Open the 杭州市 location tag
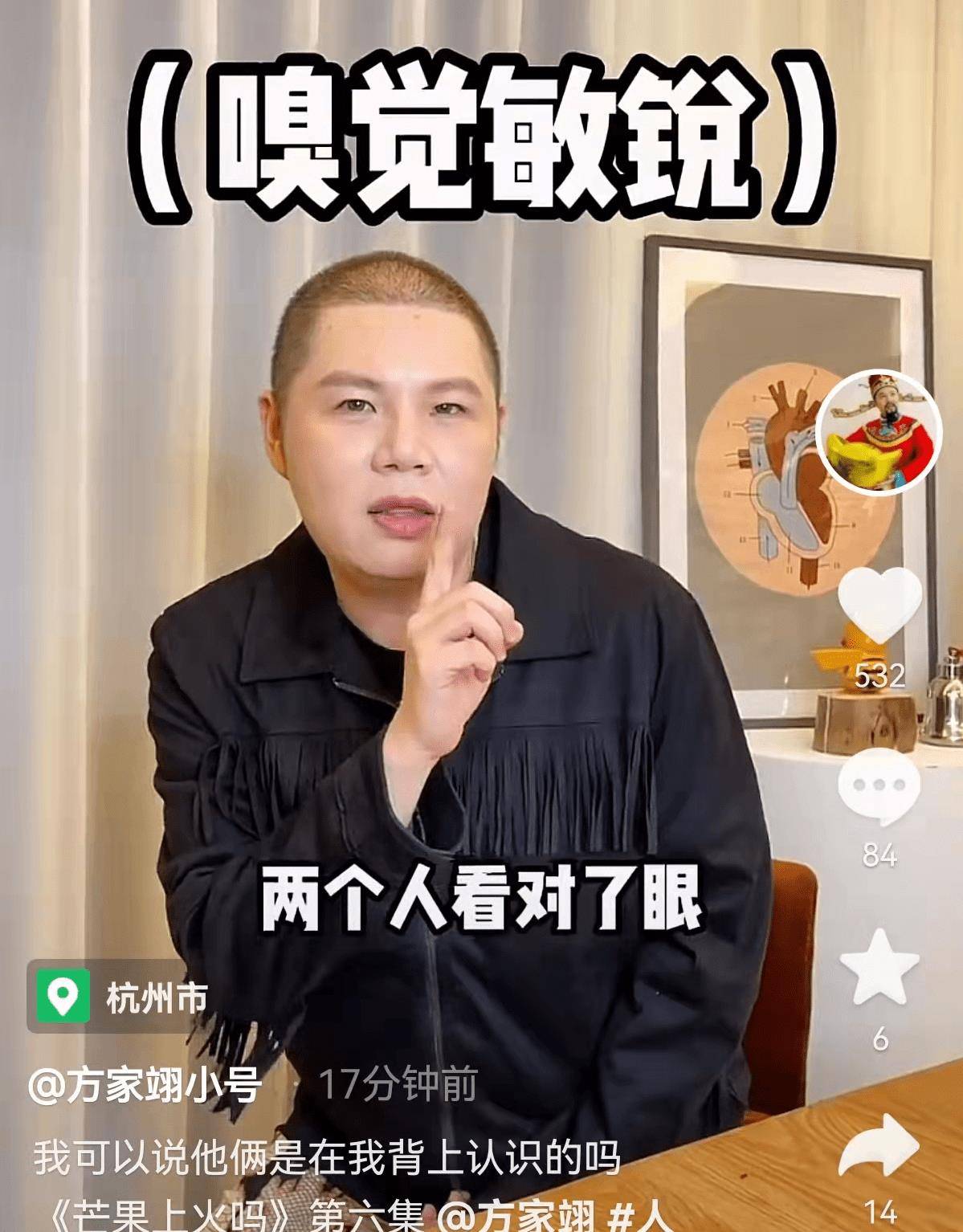963x1232 pixels. (121, 997)
